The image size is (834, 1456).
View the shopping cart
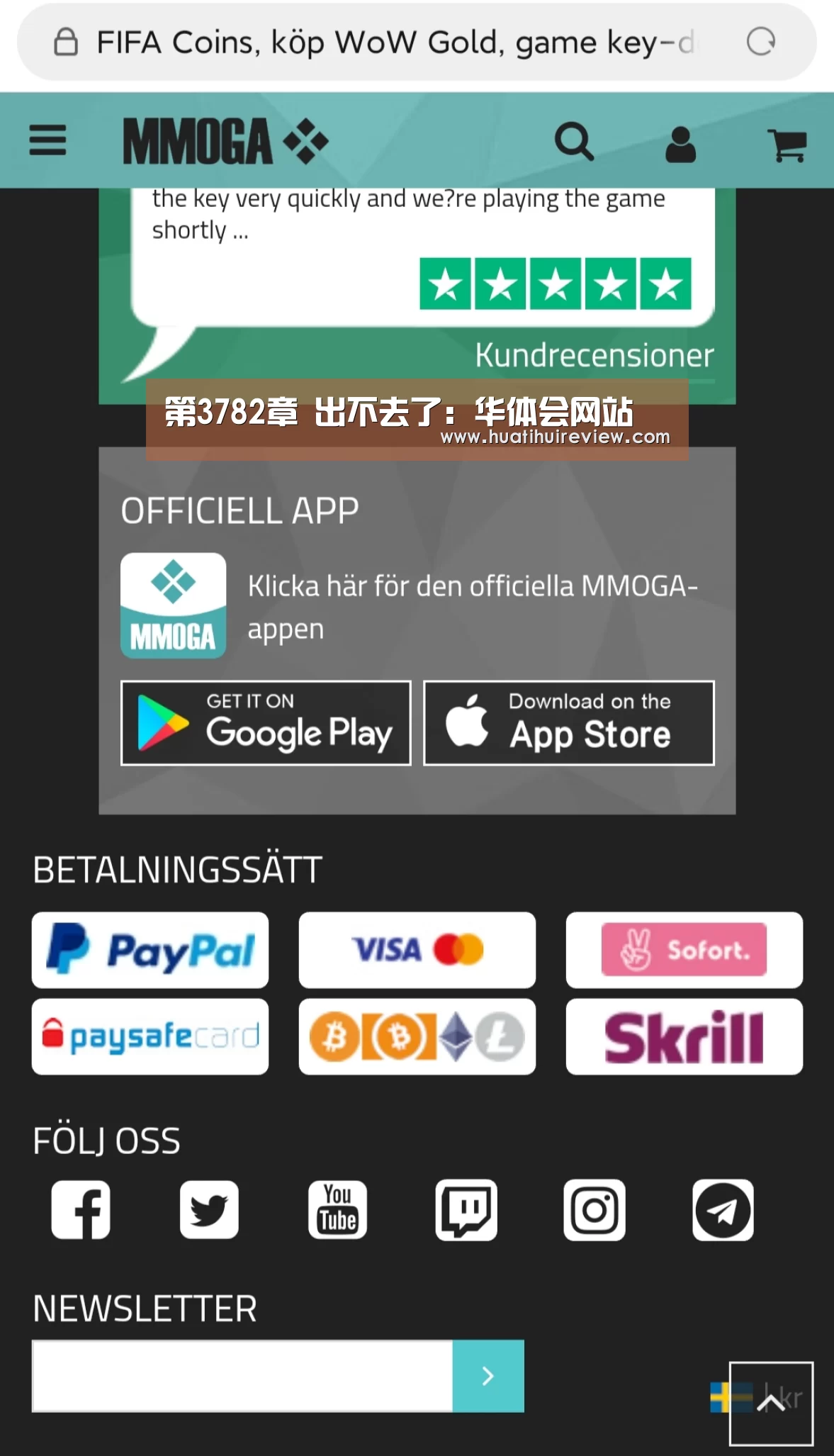[x=787, y=145]
